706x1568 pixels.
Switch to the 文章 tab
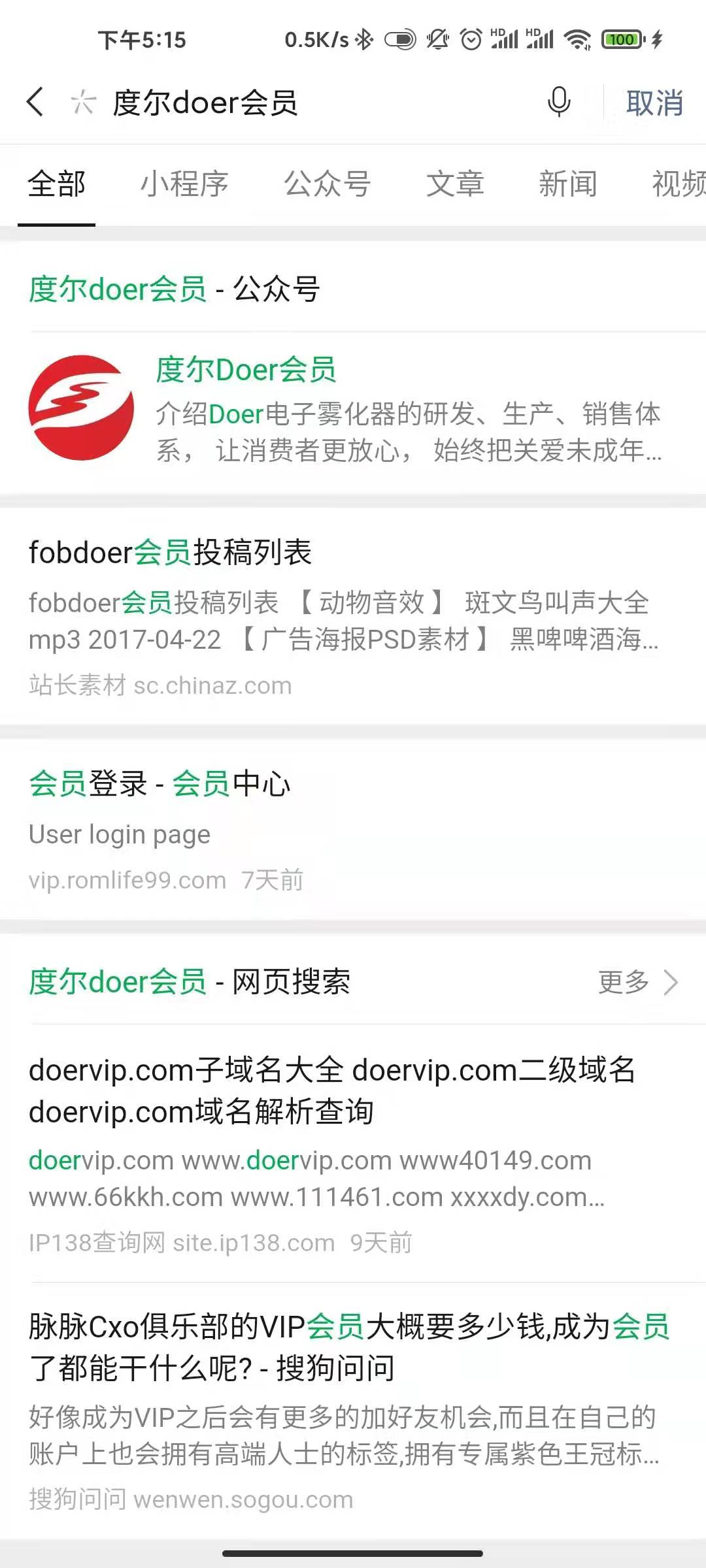(x=455, y=184)
